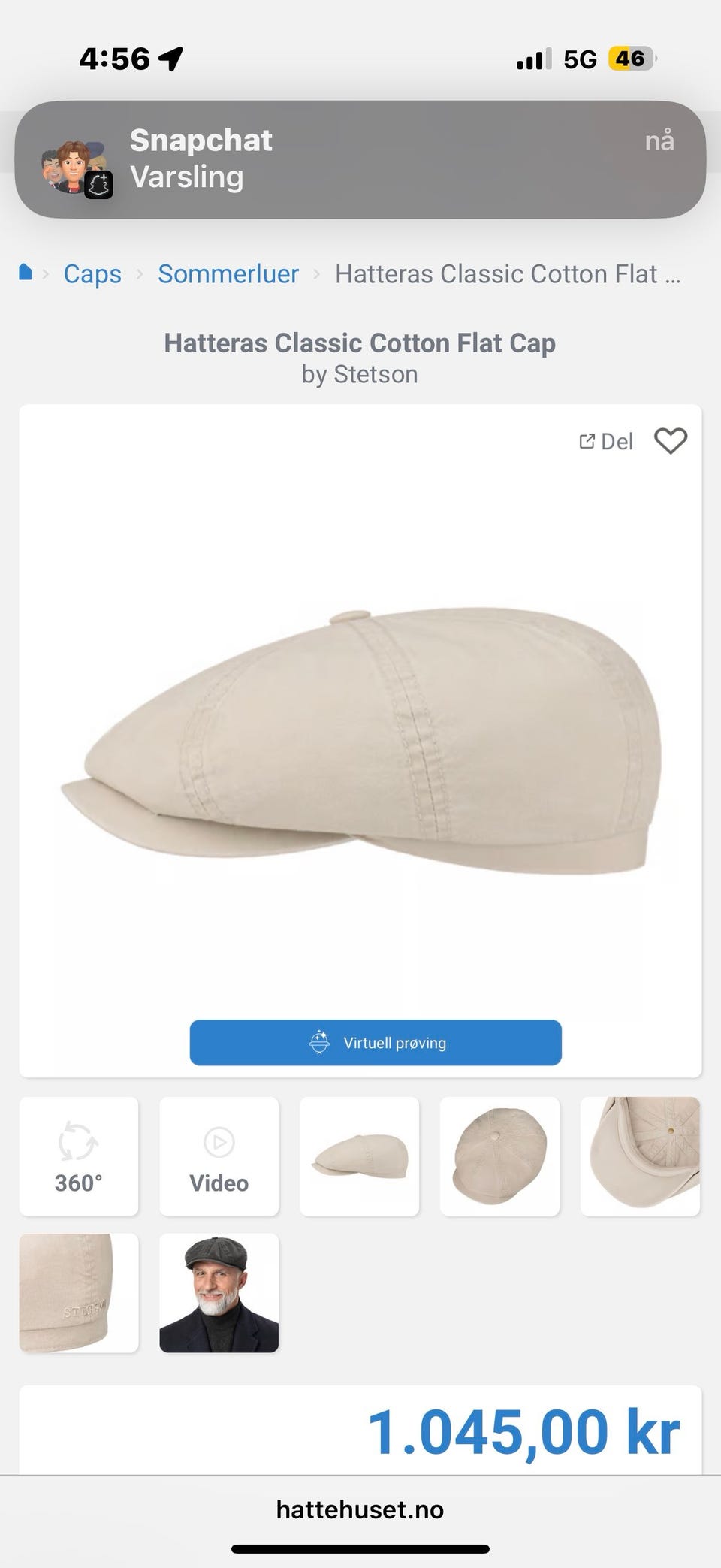Play the product Video

tap(219, 1156)
